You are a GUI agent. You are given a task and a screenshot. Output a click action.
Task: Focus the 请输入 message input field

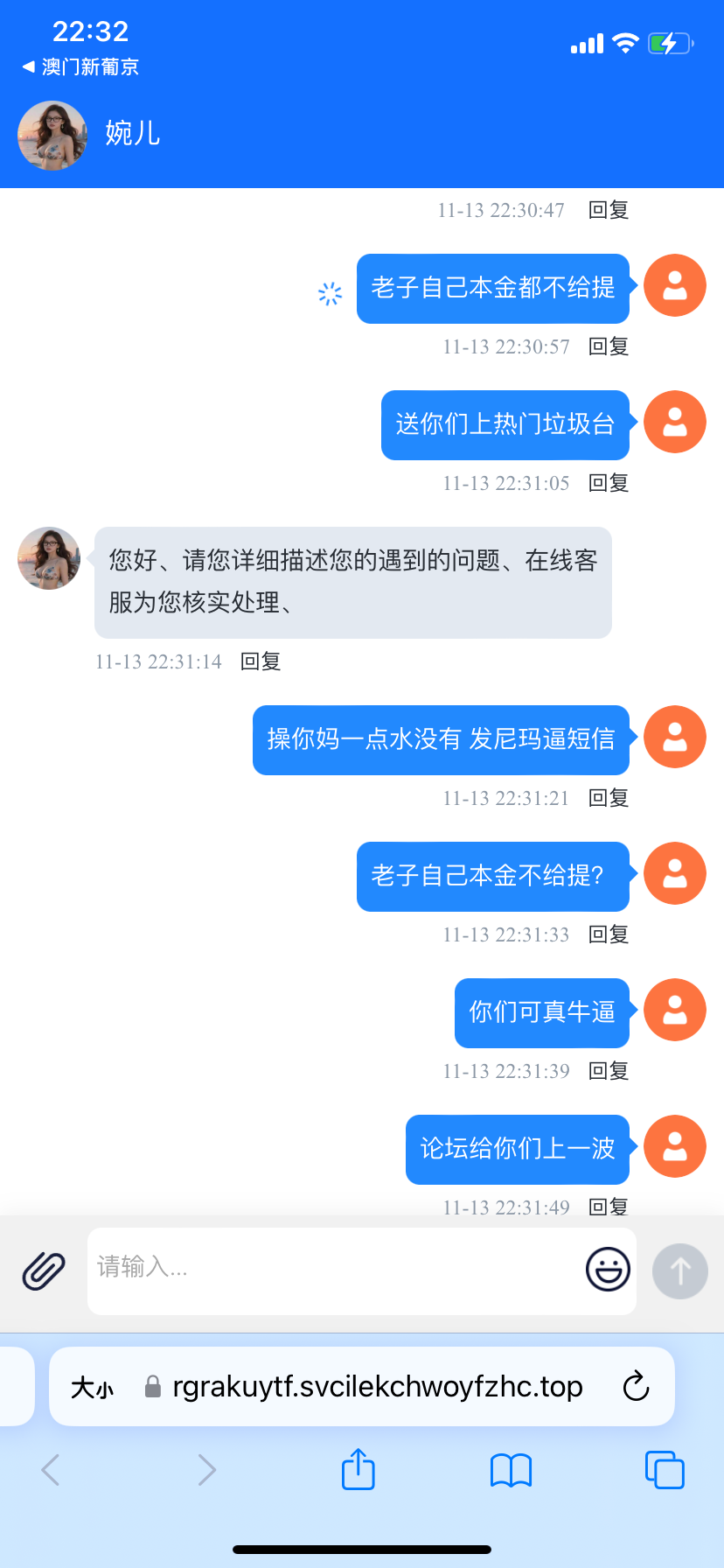(x=332, y=1269)
